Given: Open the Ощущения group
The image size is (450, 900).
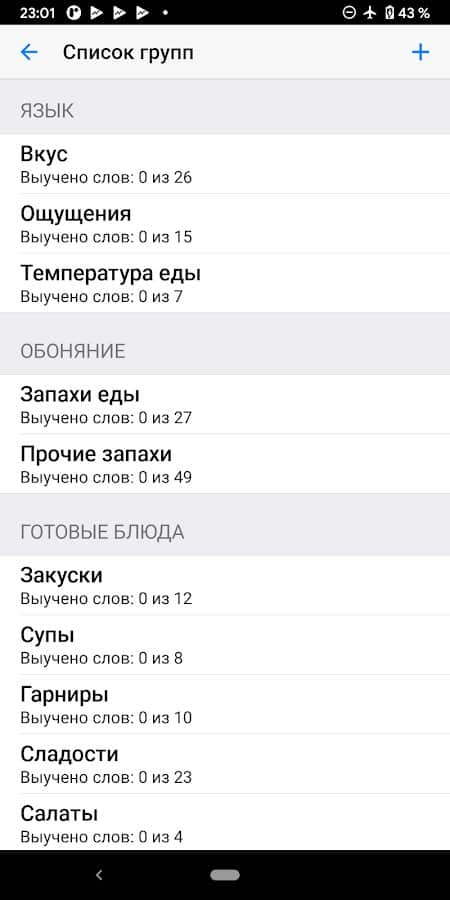Looking at the screenshot, I should click(225, 224).
